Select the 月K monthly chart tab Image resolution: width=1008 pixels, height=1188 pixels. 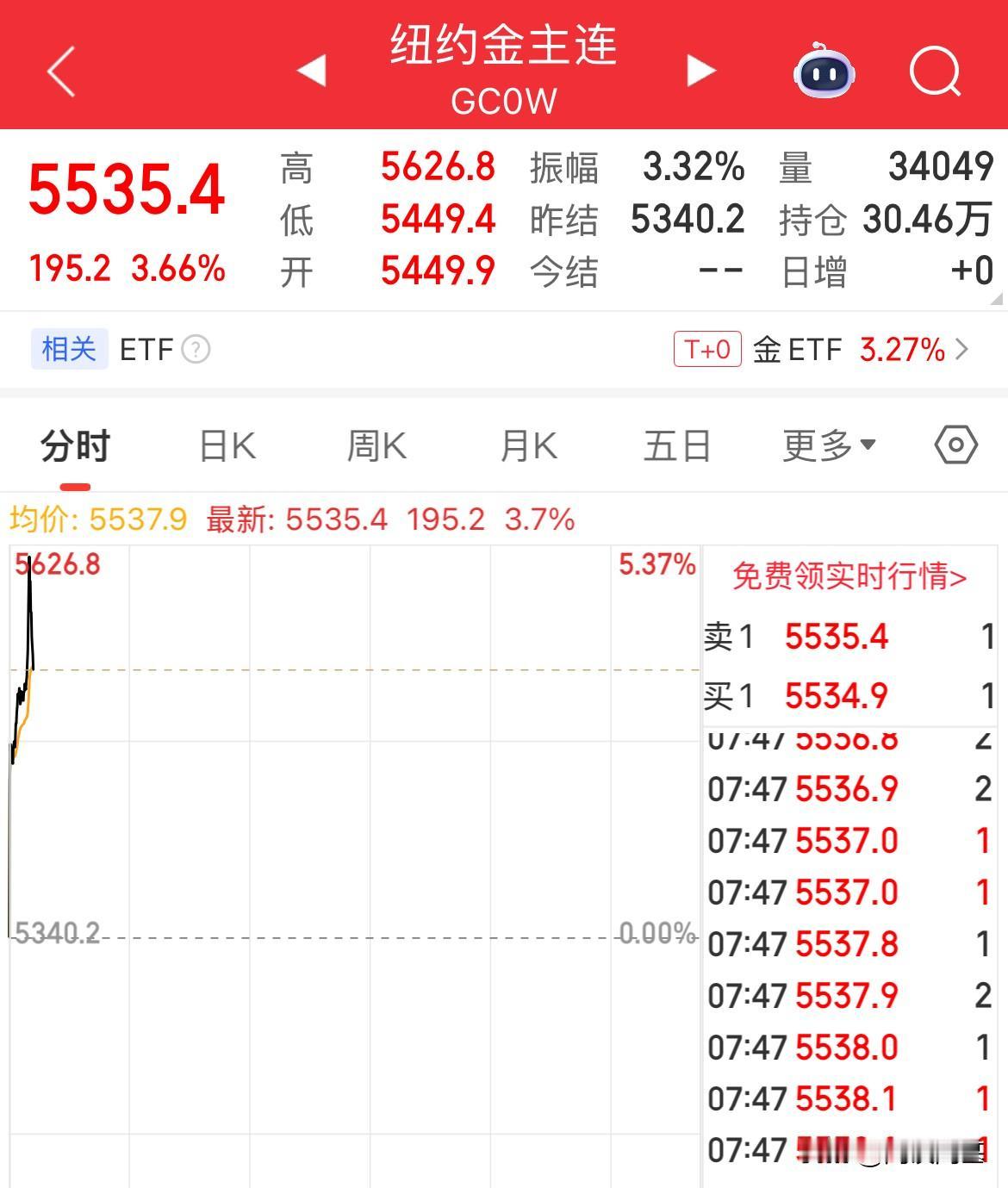[x=527, y=445]
